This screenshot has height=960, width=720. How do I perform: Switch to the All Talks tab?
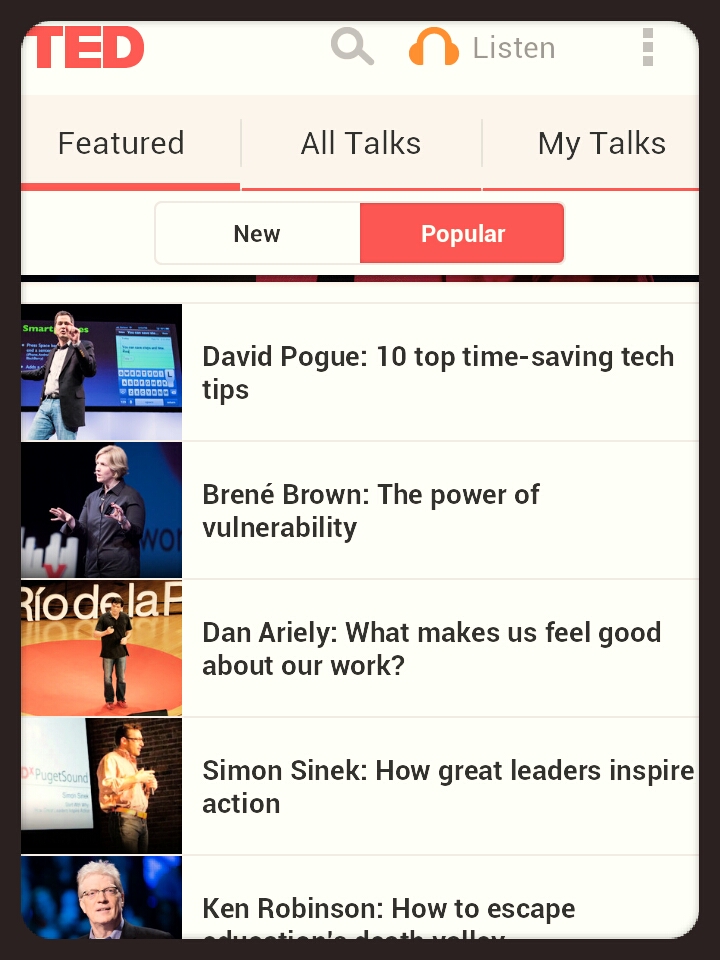[361, 144]
